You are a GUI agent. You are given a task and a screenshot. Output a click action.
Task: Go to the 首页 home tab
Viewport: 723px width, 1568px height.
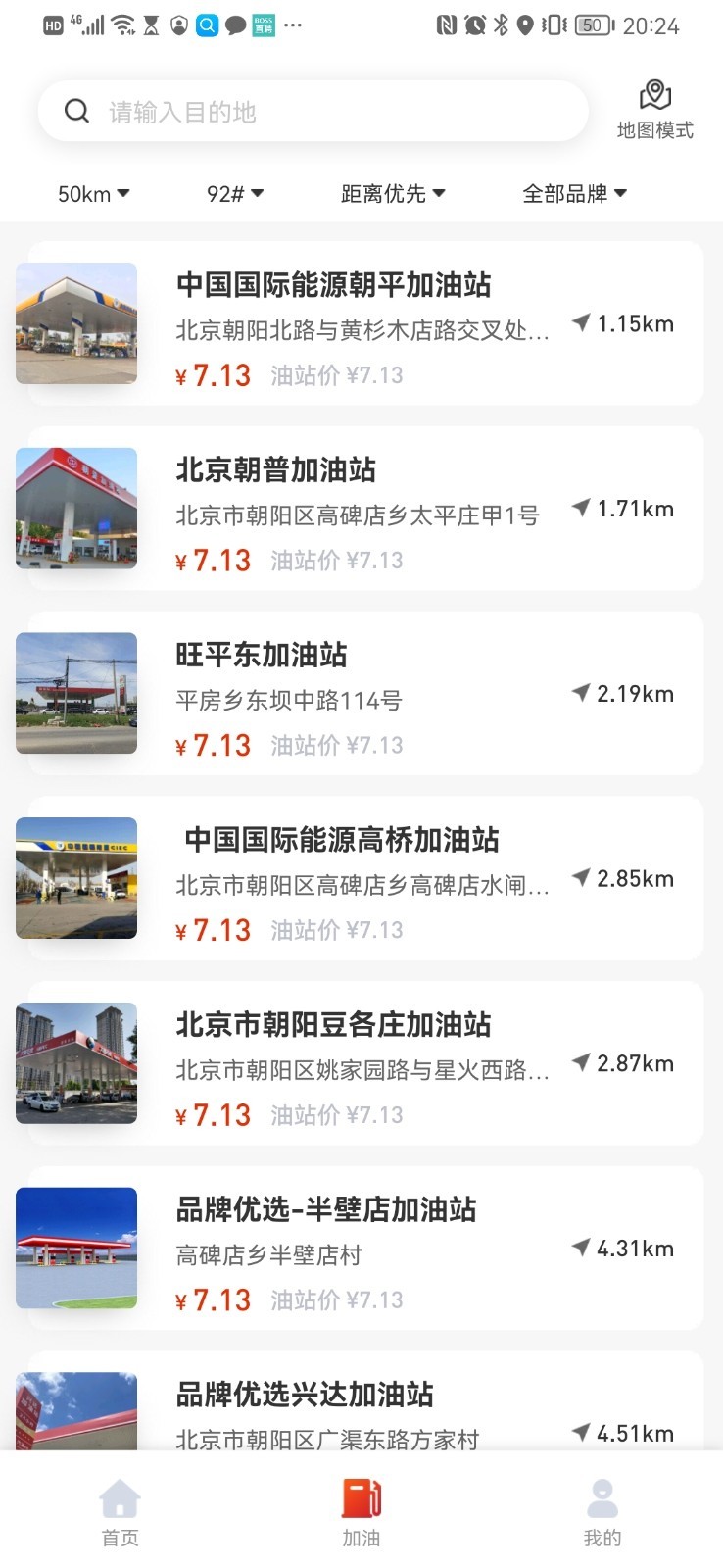(120, 1512)
